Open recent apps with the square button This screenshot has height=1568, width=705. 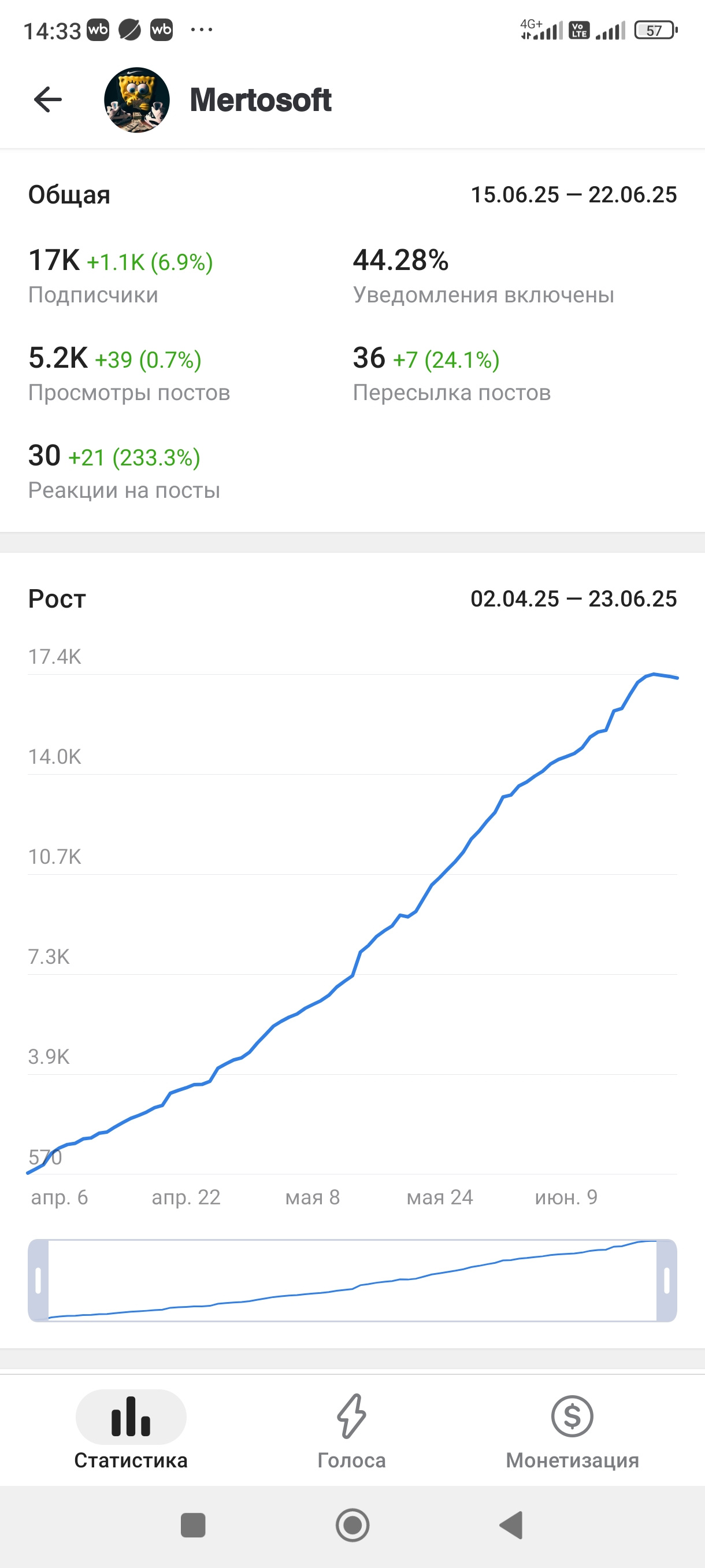tap(194, 1525)
